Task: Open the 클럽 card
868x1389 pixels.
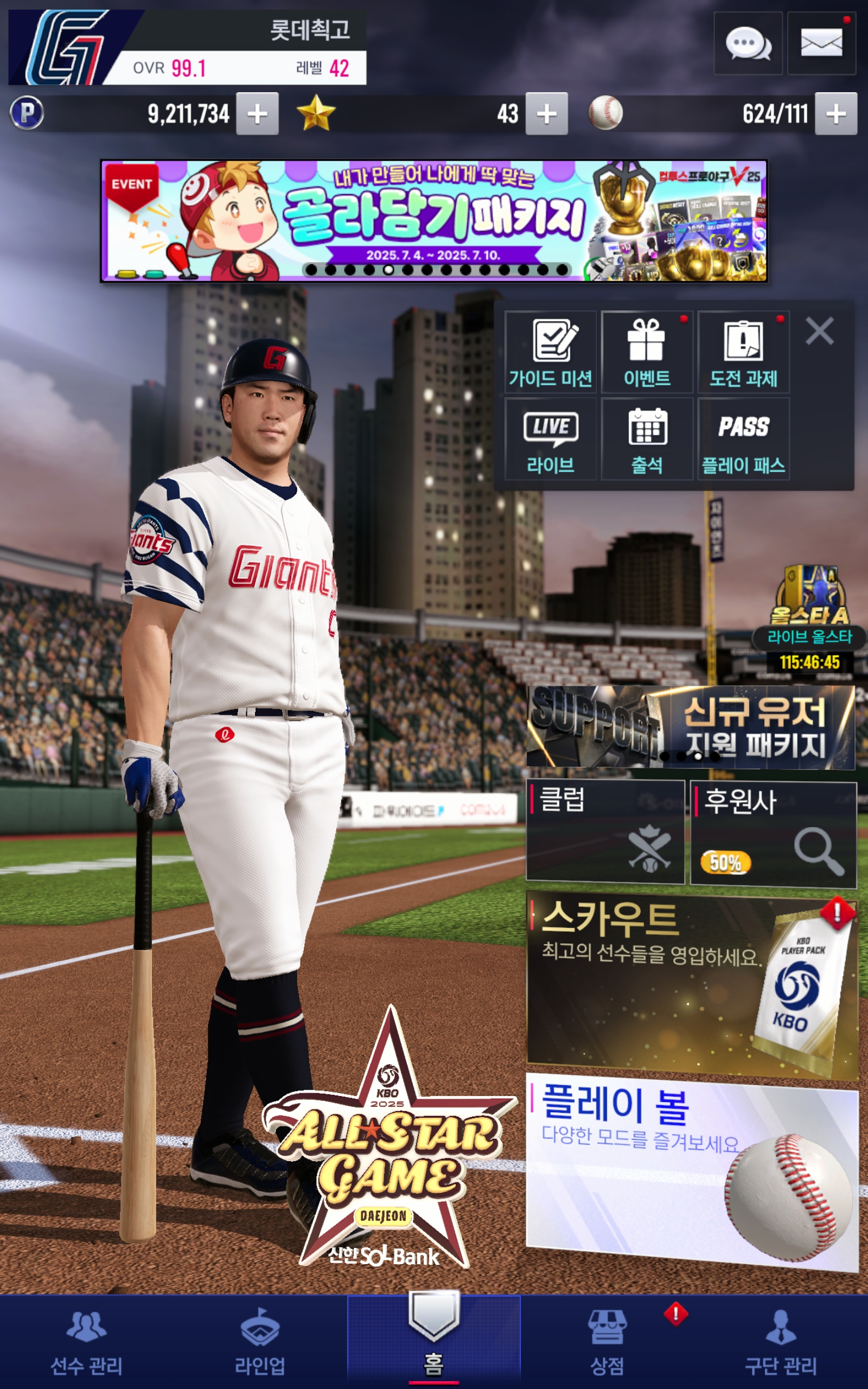Action: tap(605, 831)
